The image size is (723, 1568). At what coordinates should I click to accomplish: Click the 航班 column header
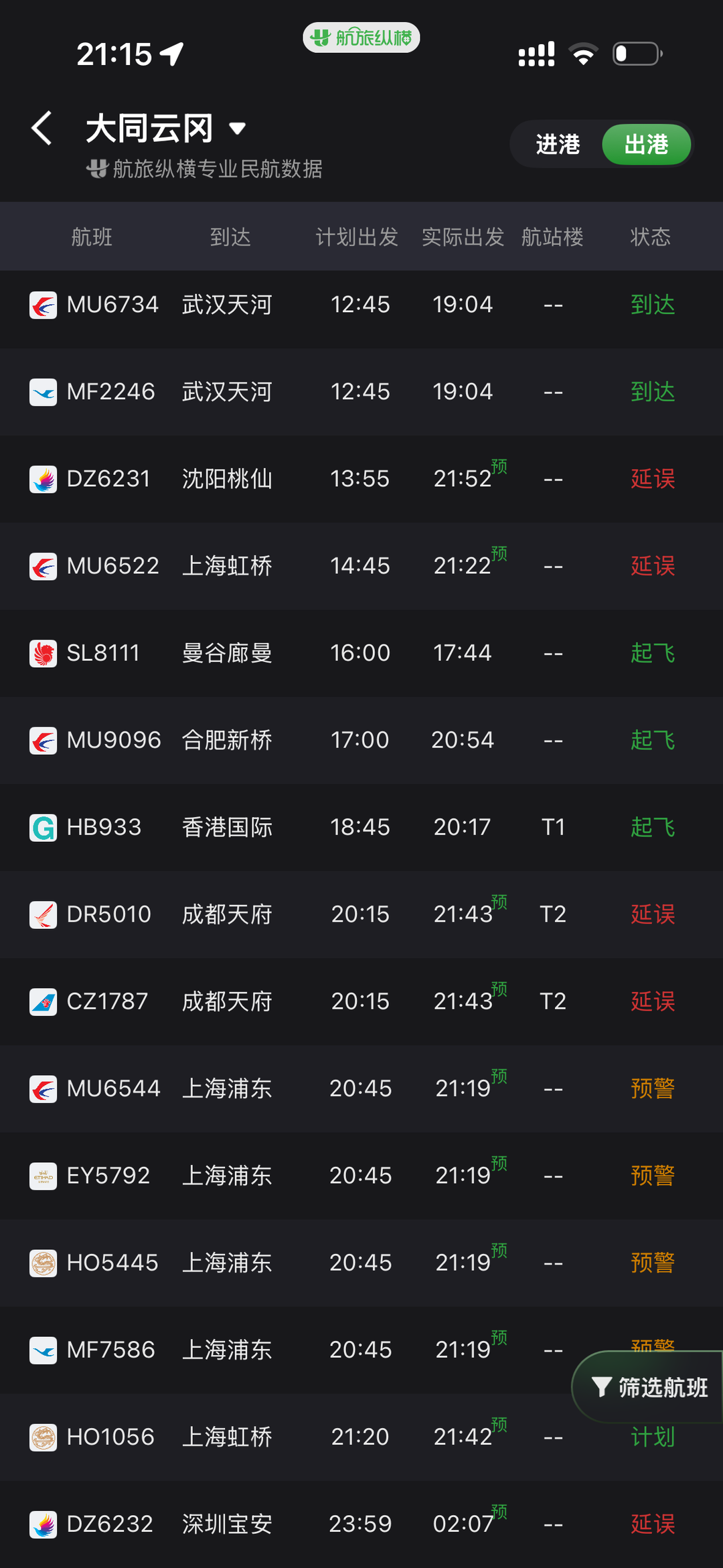pos(91,236)
